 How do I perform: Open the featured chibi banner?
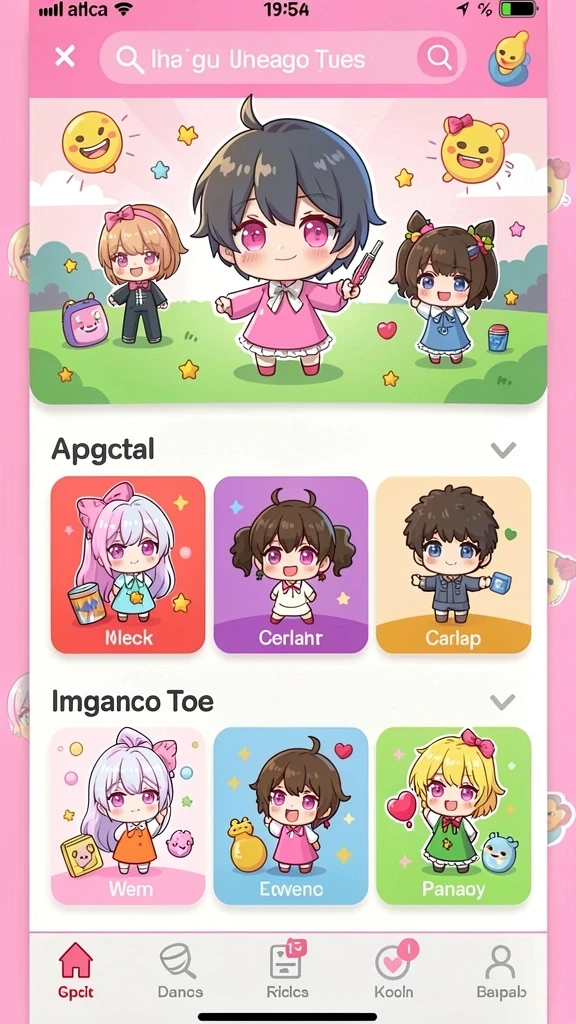288,250
